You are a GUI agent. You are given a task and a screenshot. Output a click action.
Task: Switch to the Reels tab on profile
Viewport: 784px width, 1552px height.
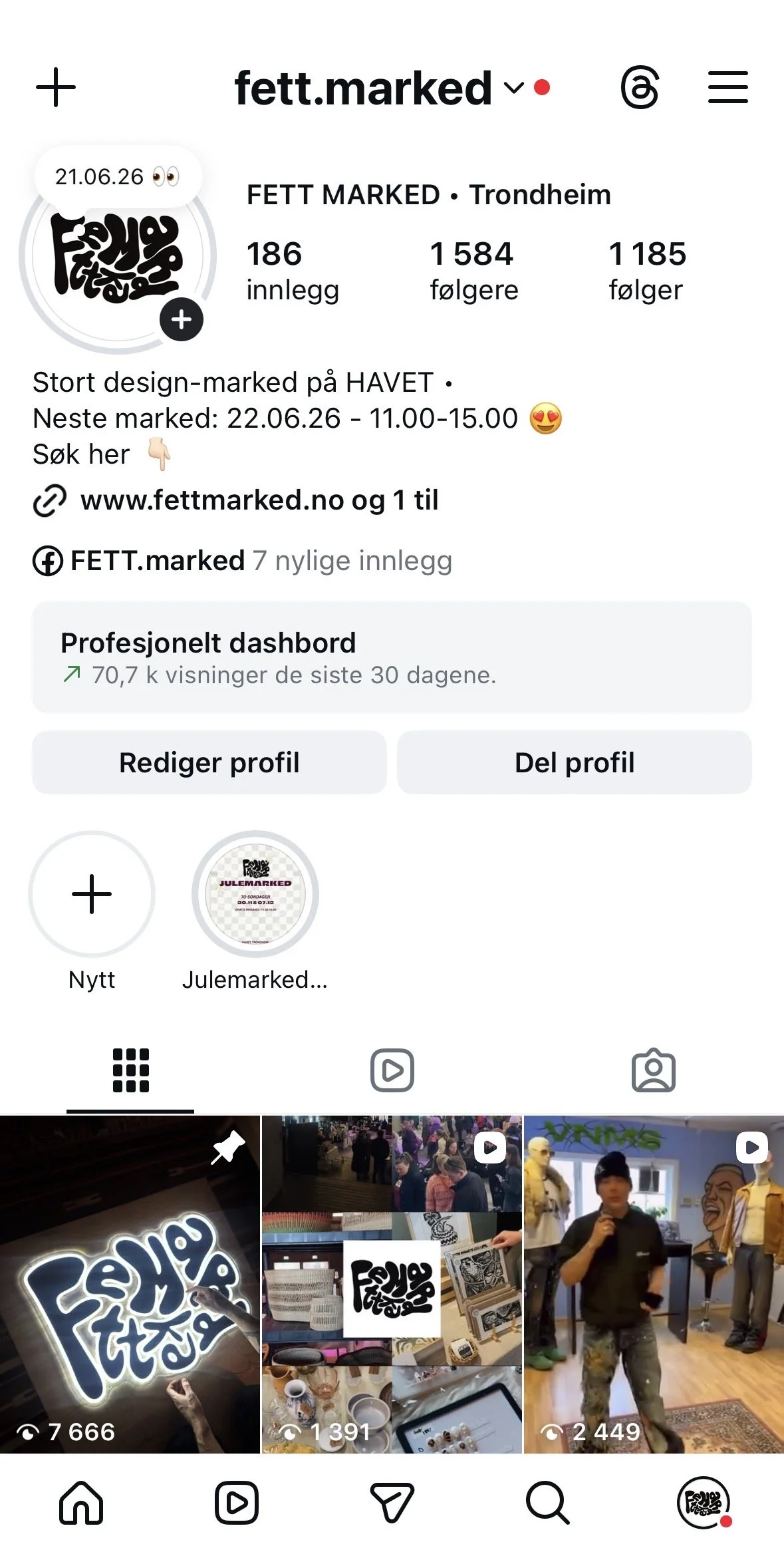pyautogui.click(x=392, y=1070)
